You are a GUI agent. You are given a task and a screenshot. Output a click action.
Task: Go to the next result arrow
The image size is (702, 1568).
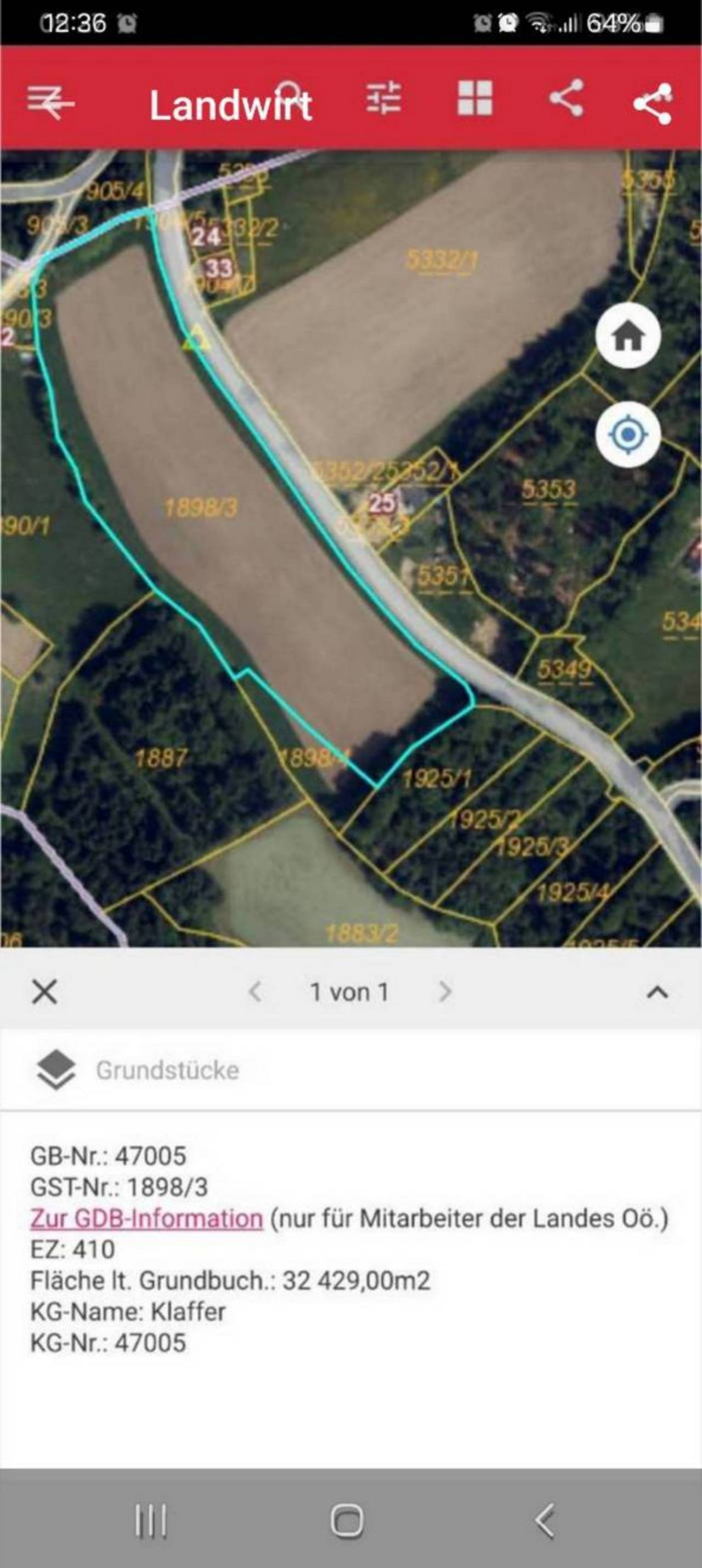tap(445, 992)
